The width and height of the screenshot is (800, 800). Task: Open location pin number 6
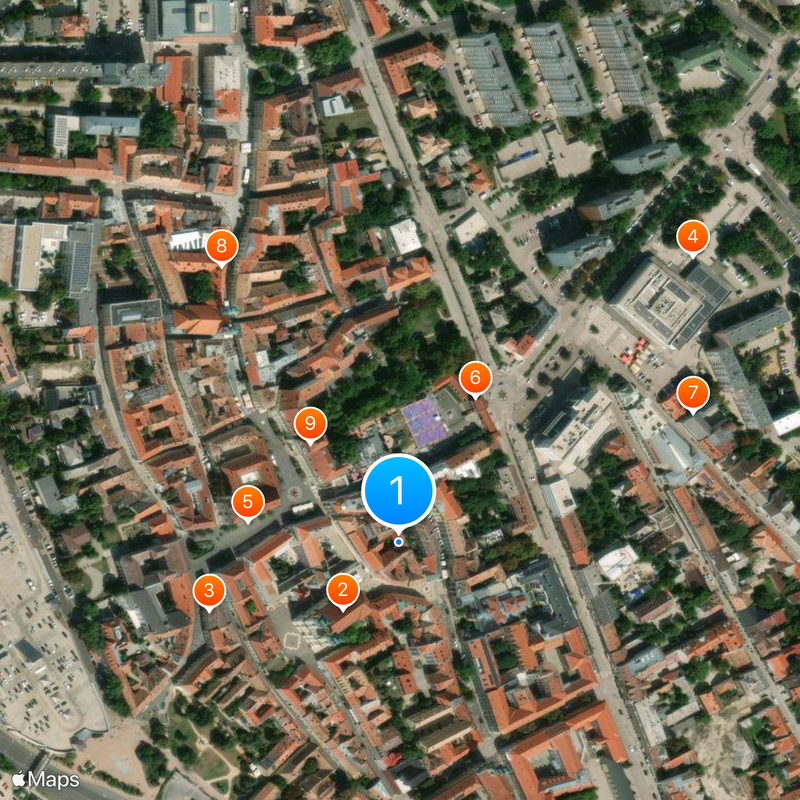coord(475,379)
